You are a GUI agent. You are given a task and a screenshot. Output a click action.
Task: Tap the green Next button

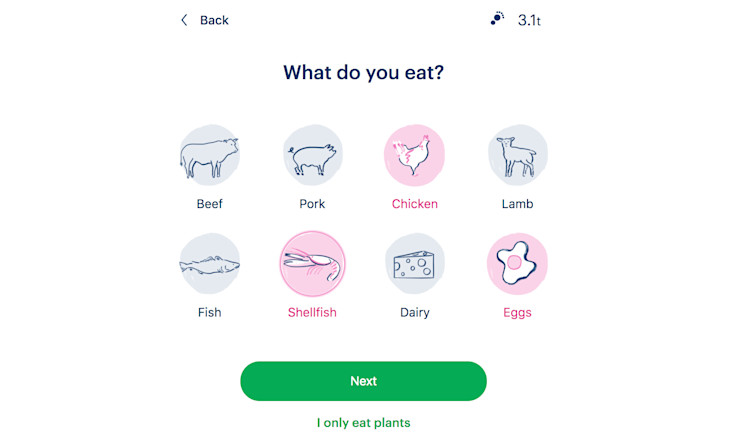coord(363,381)
